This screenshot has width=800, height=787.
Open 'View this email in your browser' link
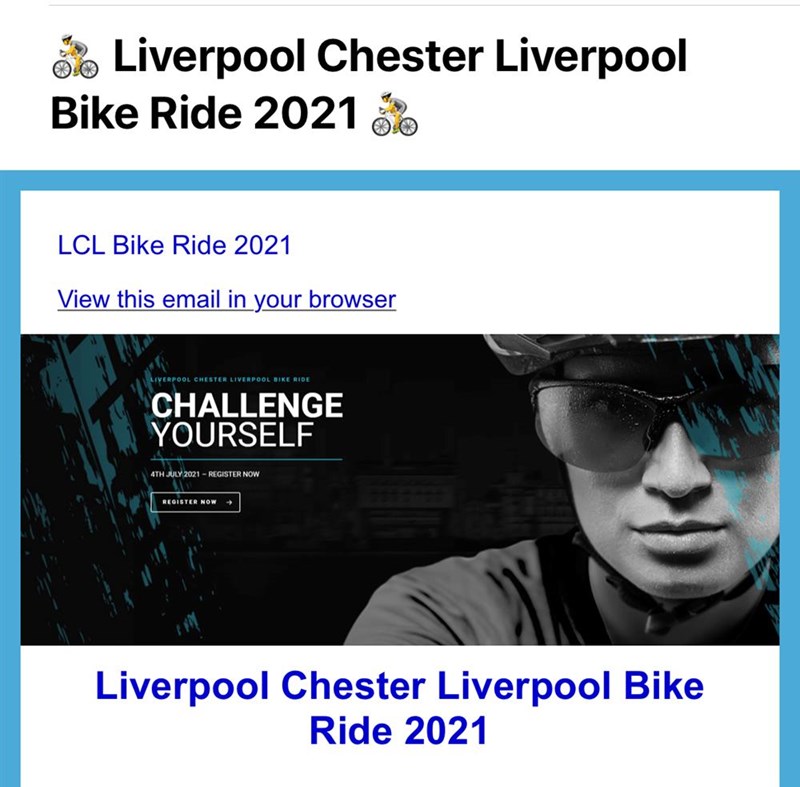click(227, 299)
